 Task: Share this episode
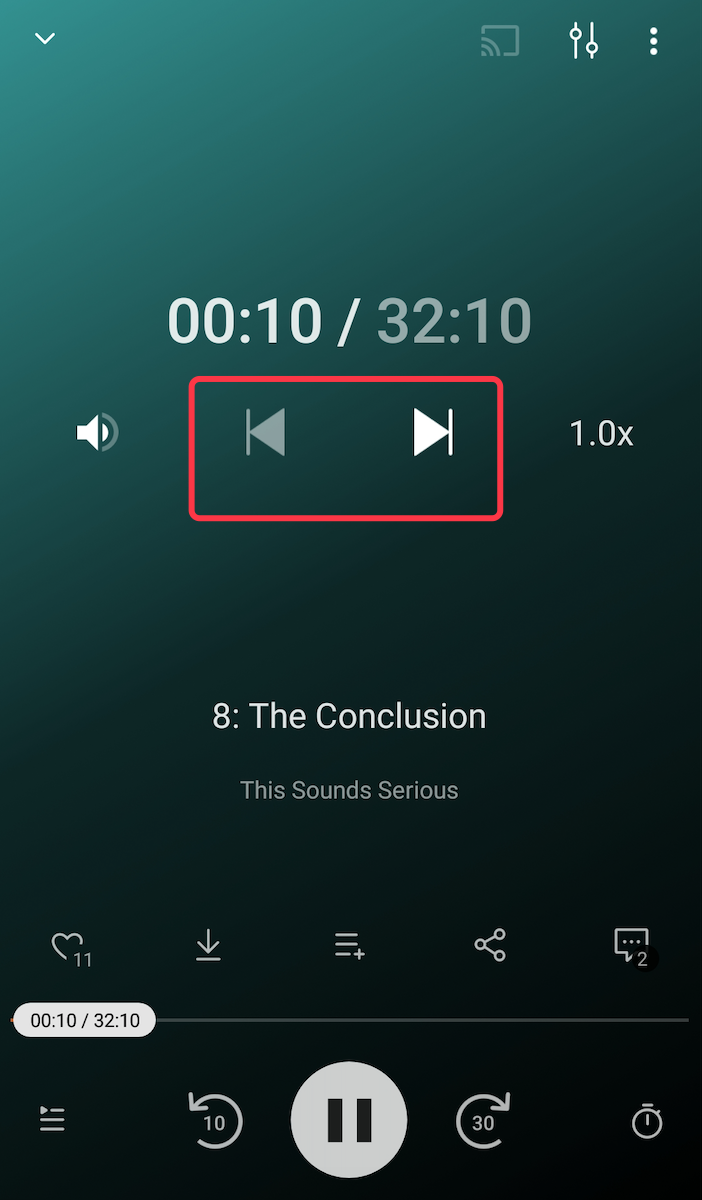click(490, 945)
